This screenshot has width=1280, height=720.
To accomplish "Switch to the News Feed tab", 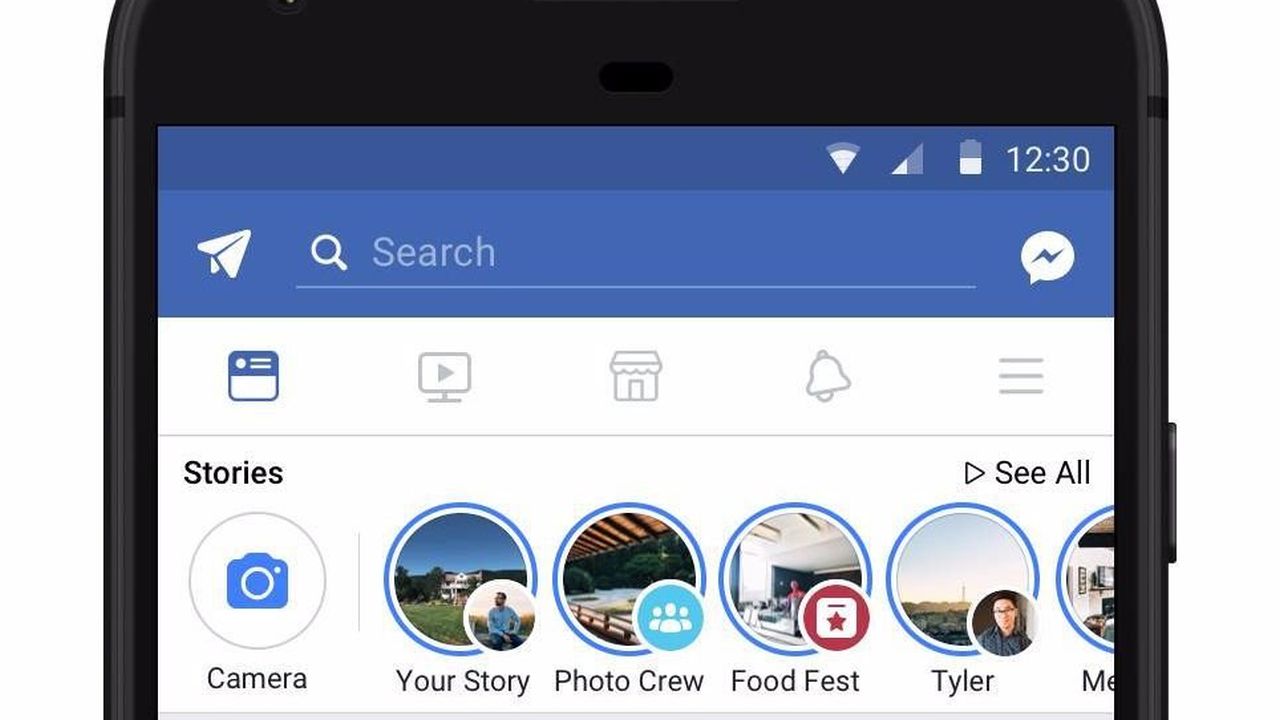I will 253,377.
